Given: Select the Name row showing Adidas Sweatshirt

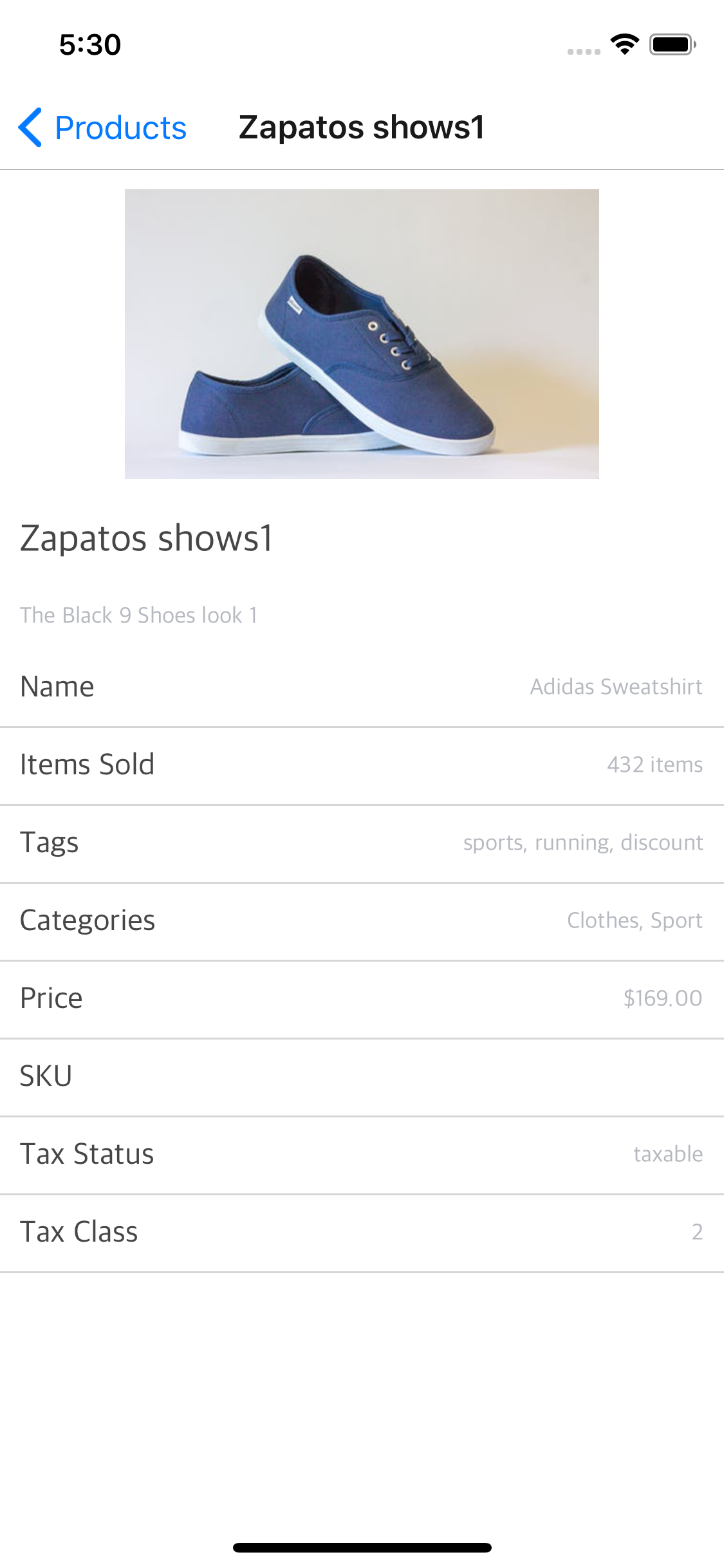Looking at the screenshot, I should click(x=362, y=687).
